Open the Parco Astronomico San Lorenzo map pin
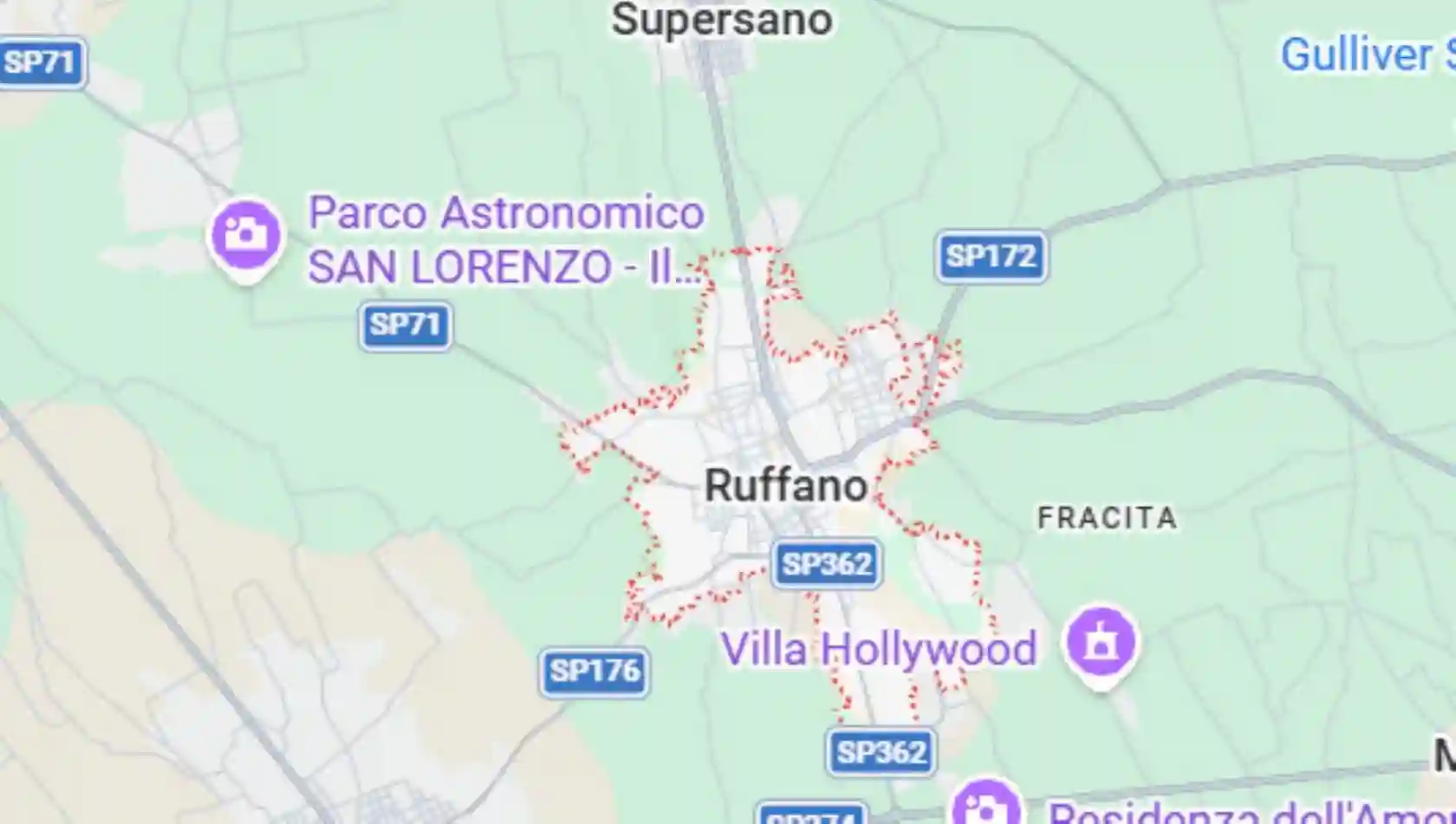This screenshot has width=1456, height=824. coord(246,236)
